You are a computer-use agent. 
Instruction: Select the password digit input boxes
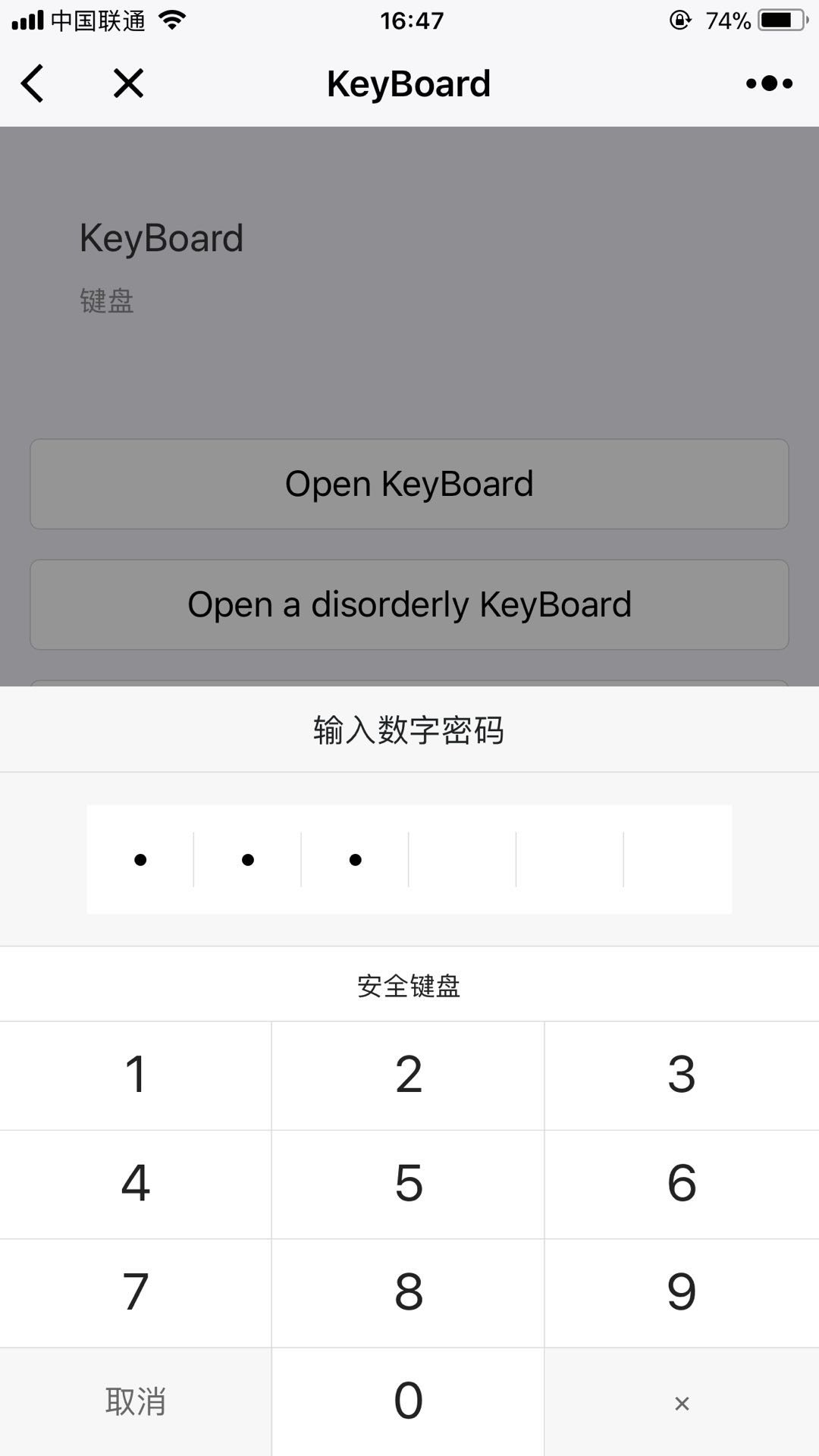409,859
